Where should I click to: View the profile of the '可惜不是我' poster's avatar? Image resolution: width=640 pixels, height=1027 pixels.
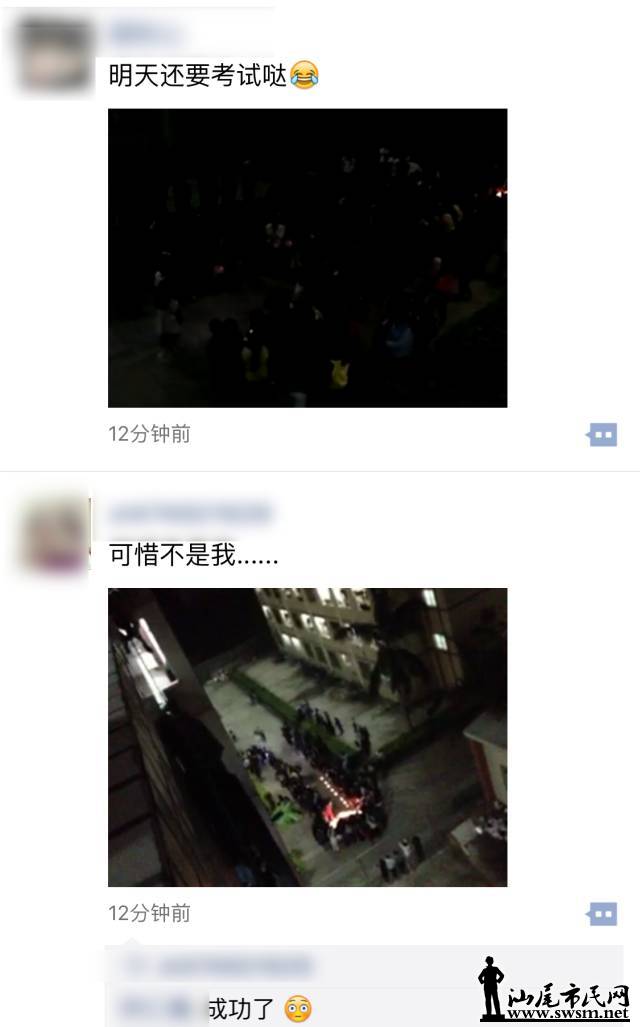pos(56,536)
